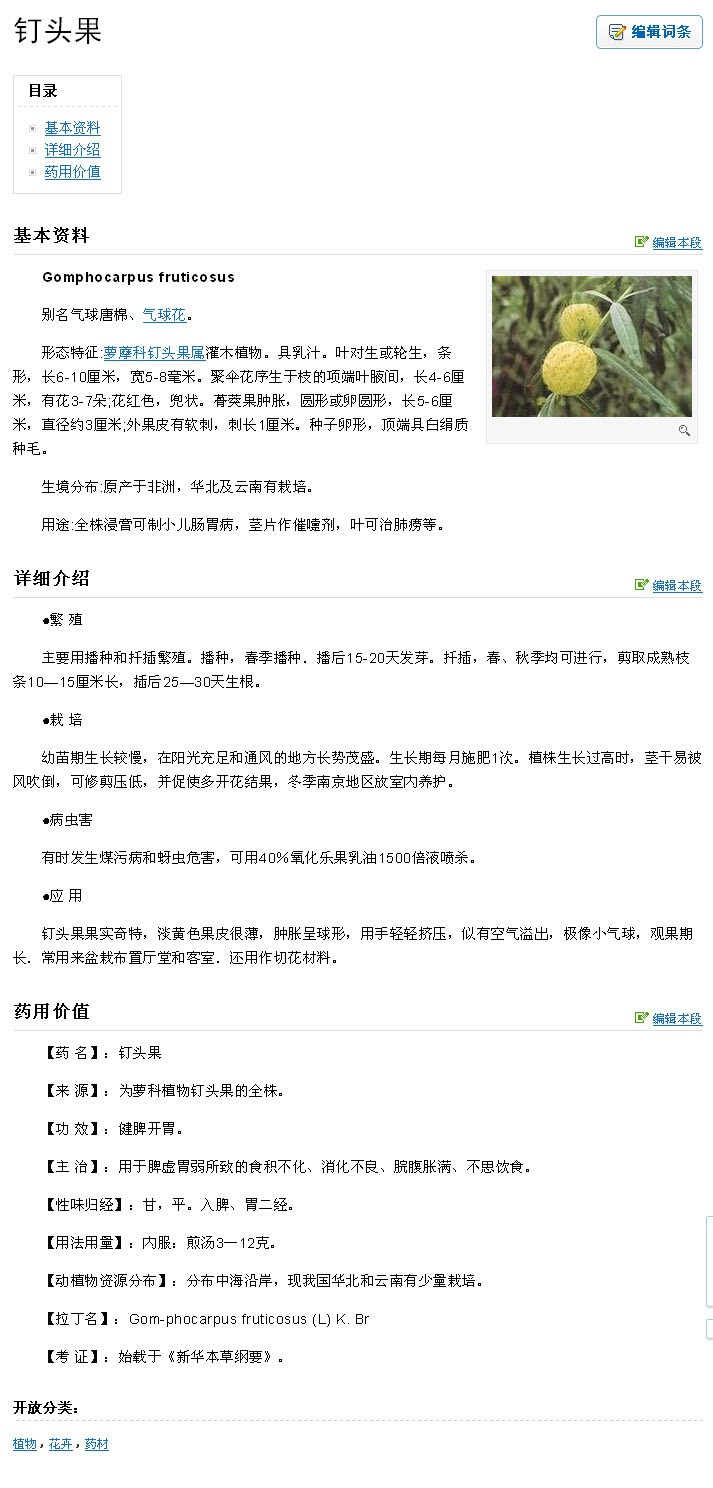Open the plant photo thumbnail
713x1488 pixels.
click(x=591, y=346)
